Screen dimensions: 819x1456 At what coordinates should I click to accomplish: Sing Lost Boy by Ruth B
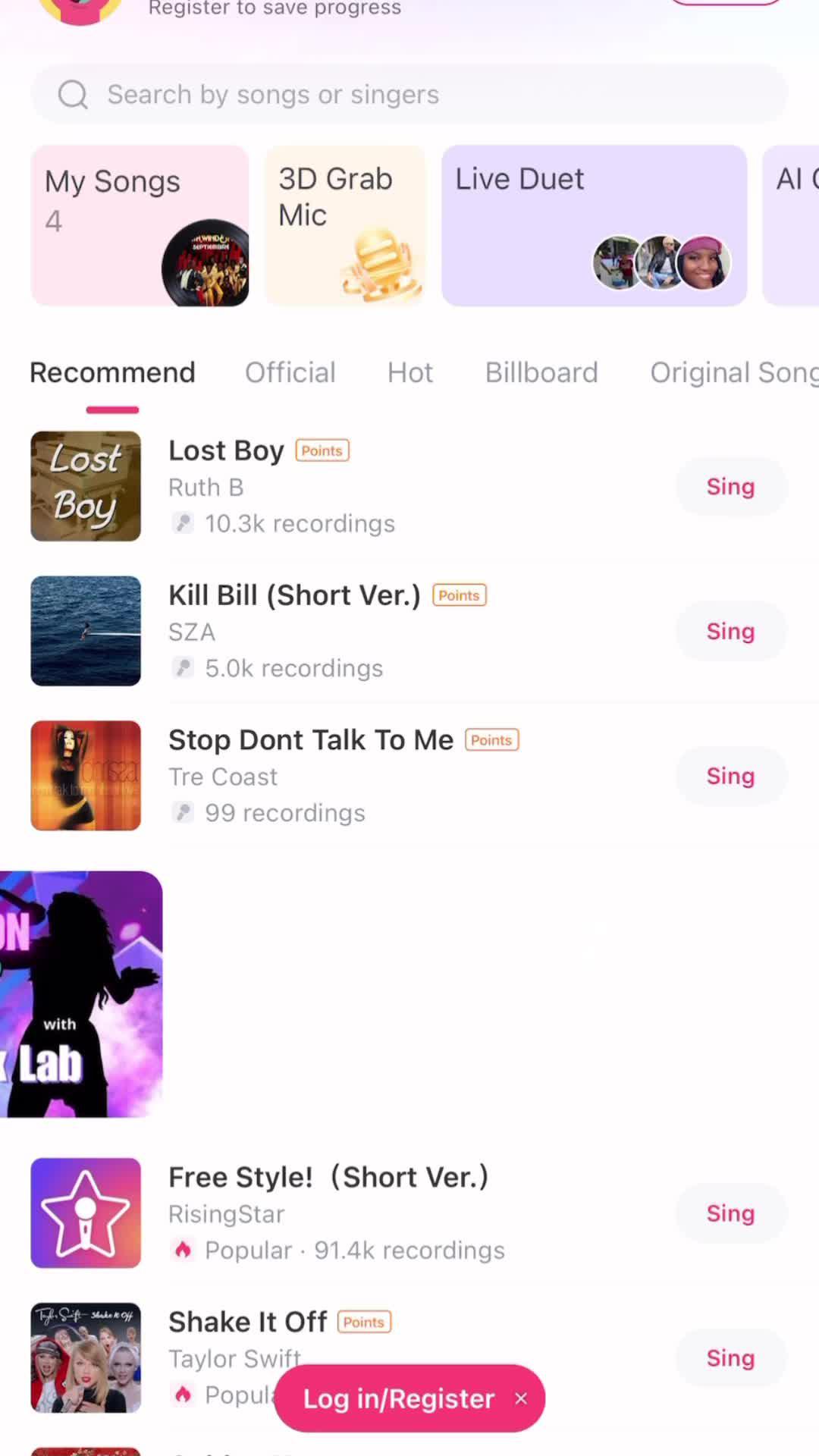(x=730, y=487)
